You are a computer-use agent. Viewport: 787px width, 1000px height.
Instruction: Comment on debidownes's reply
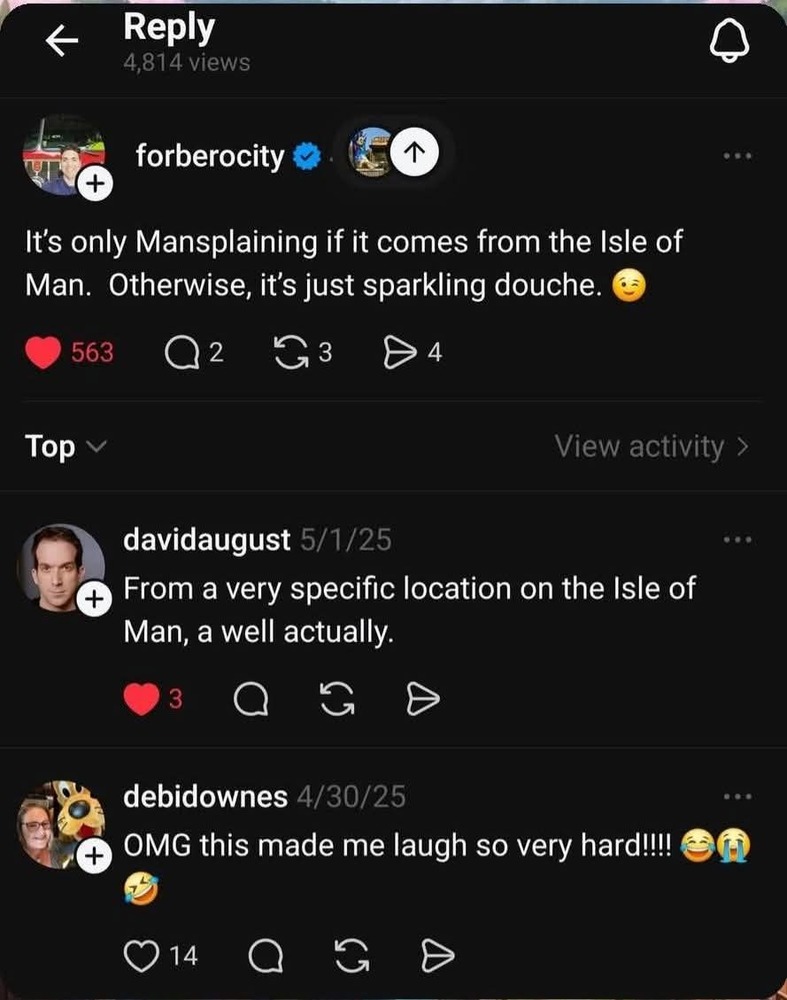[x=265, y=957]
